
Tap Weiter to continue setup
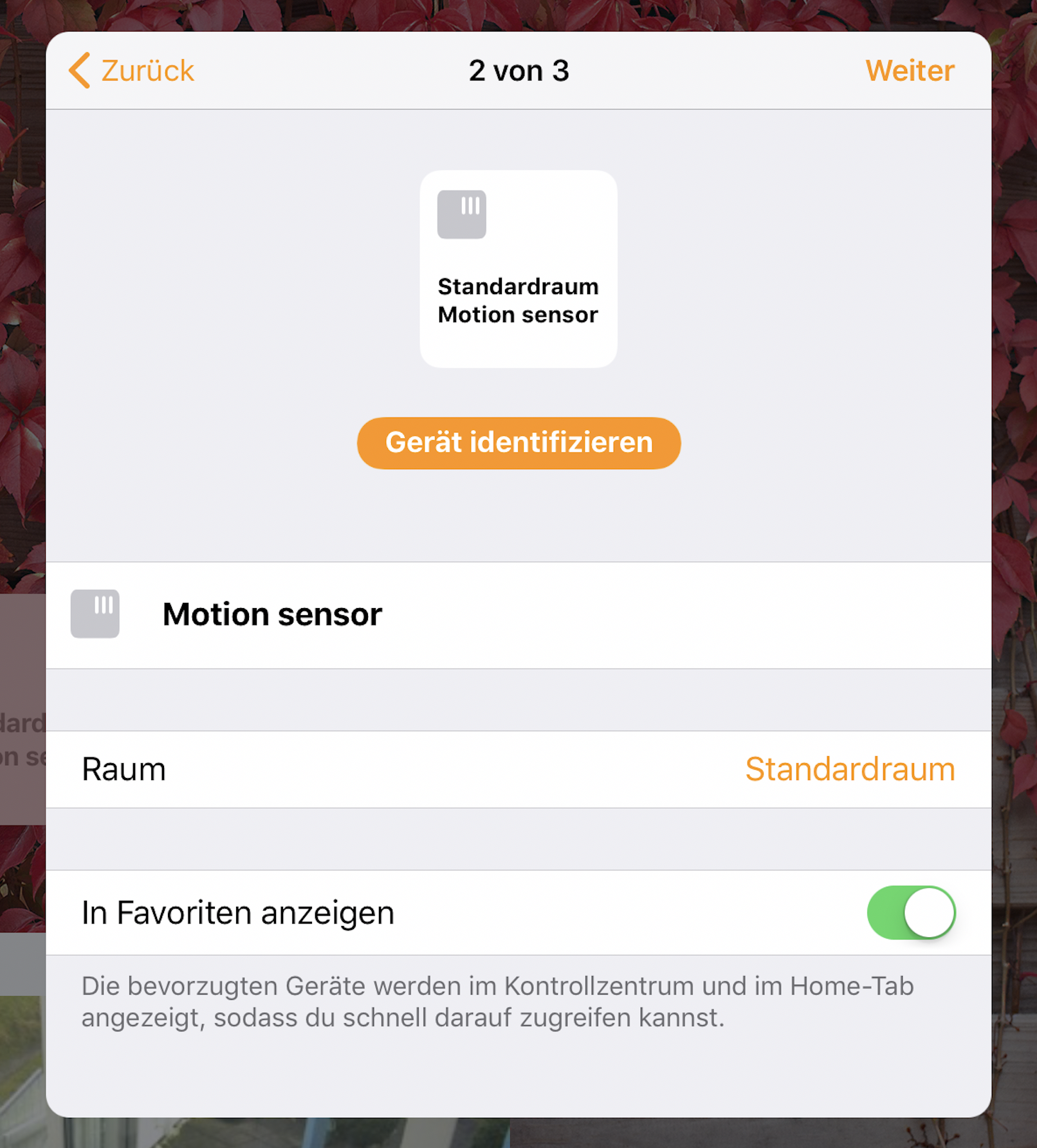[x=909, y=71]
